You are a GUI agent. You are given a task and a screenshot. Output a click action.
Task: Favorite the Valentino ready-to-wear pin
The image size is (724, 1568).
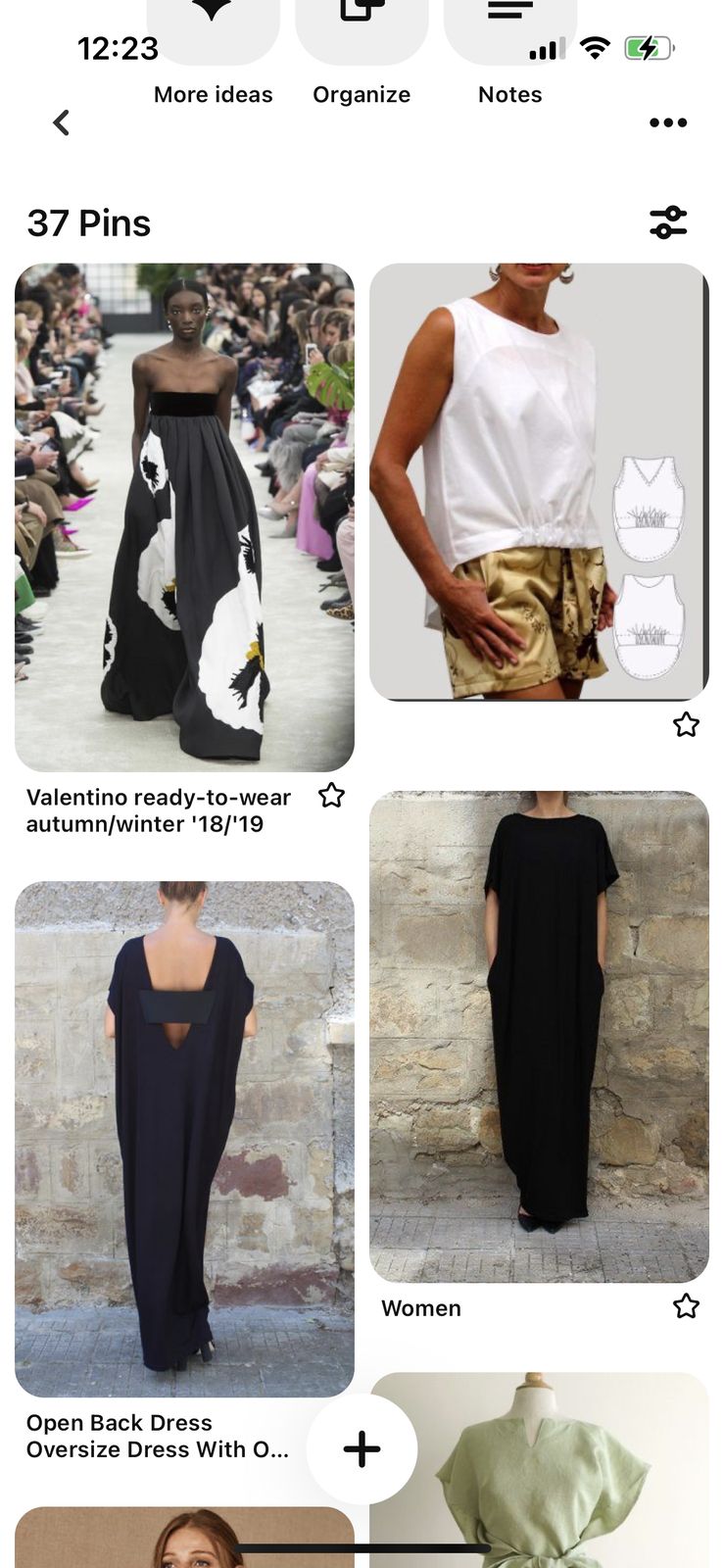click(331, 796)
